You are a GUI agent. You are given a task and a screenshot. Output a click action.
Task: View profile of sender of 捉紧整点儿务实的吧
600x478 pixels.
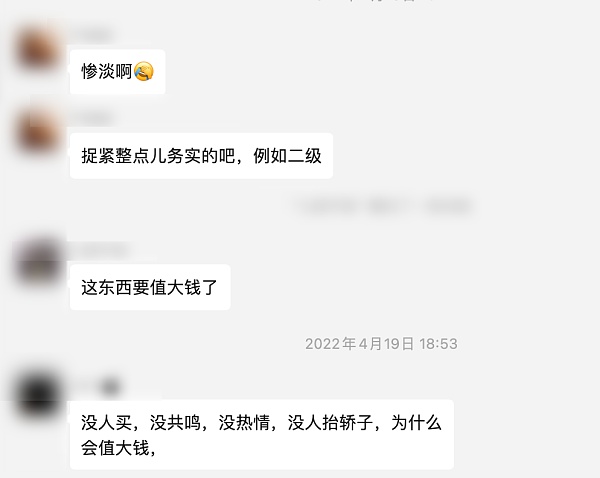tap(38, 130)
